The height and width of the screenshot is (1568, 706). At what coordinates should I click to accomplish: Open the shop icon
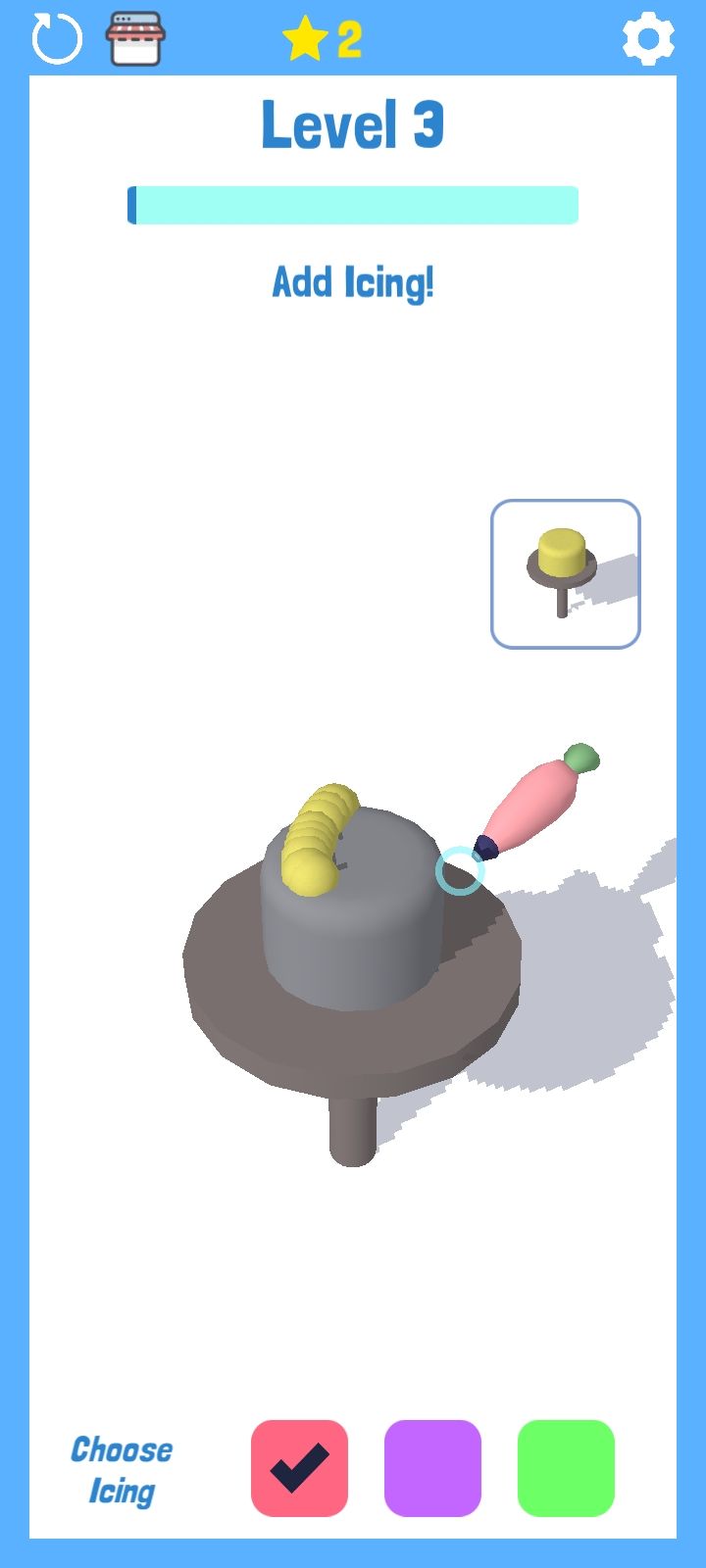point(135,39)
